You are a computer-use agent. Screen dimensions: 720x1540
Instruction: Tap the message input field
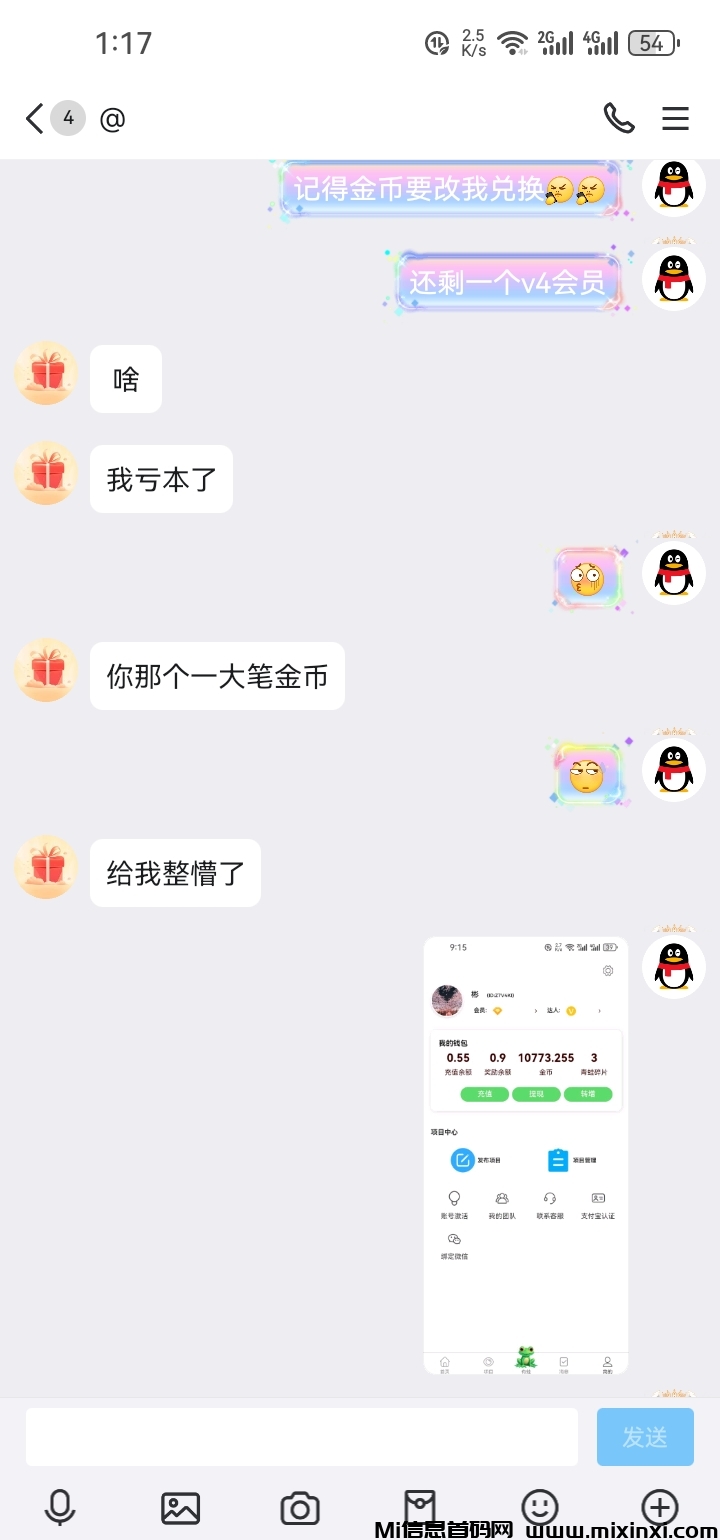coord(300,1436)
